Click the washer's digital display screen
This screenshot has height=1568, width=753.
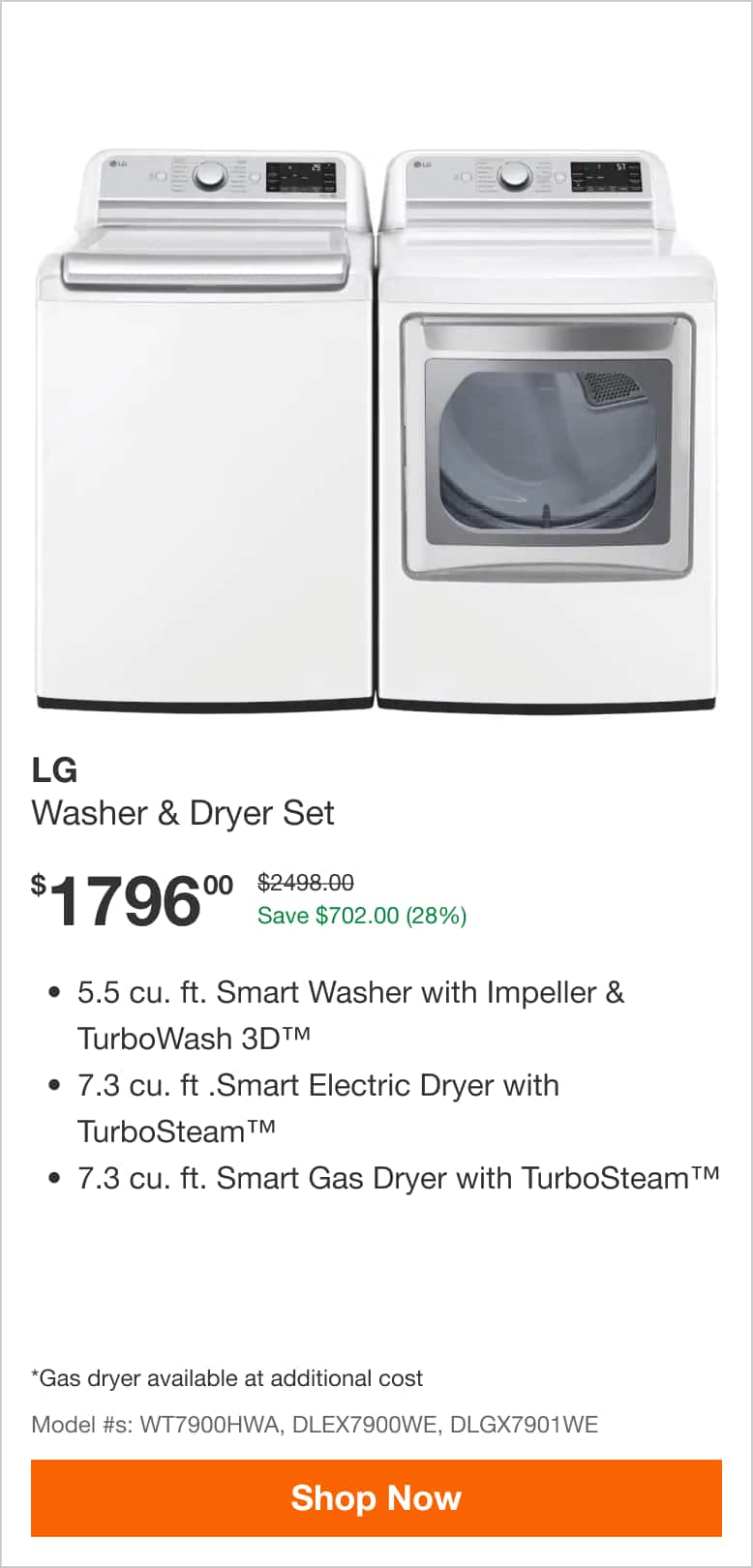[301, 176]
